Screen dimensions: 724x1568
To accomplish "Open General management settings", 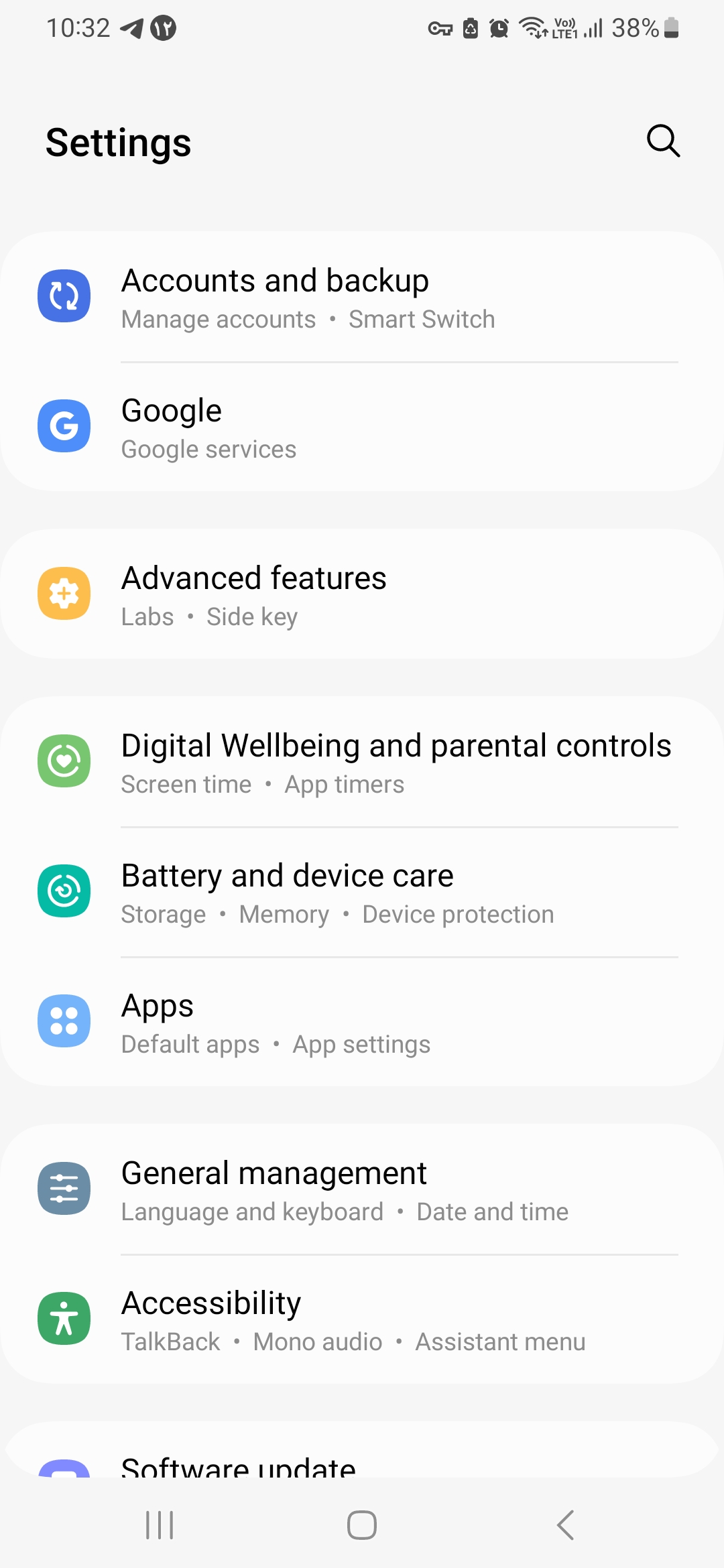I will coord(362,1190).
